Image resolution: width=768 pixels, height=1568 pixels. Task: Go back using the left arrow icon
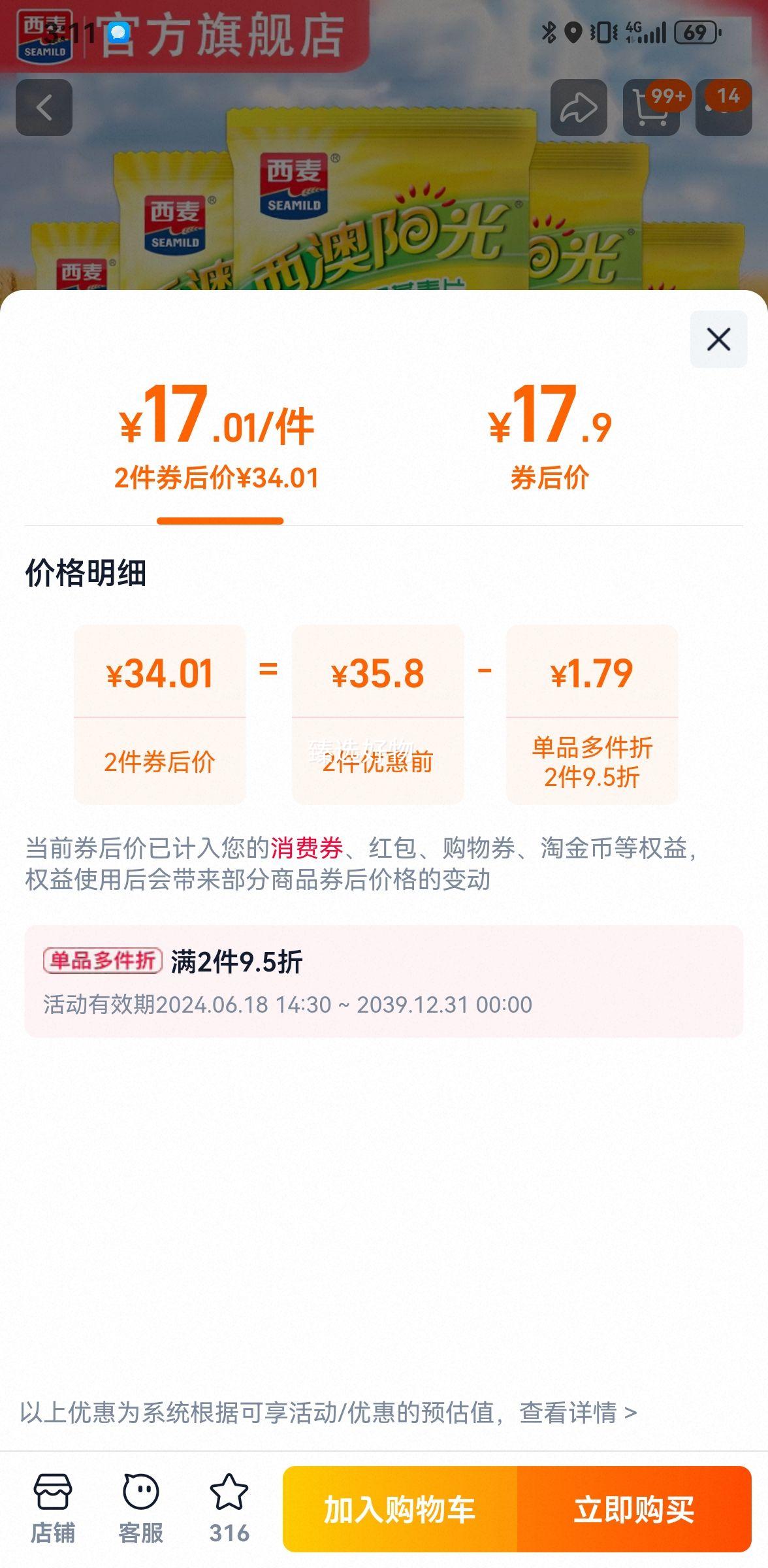point(44,106)
